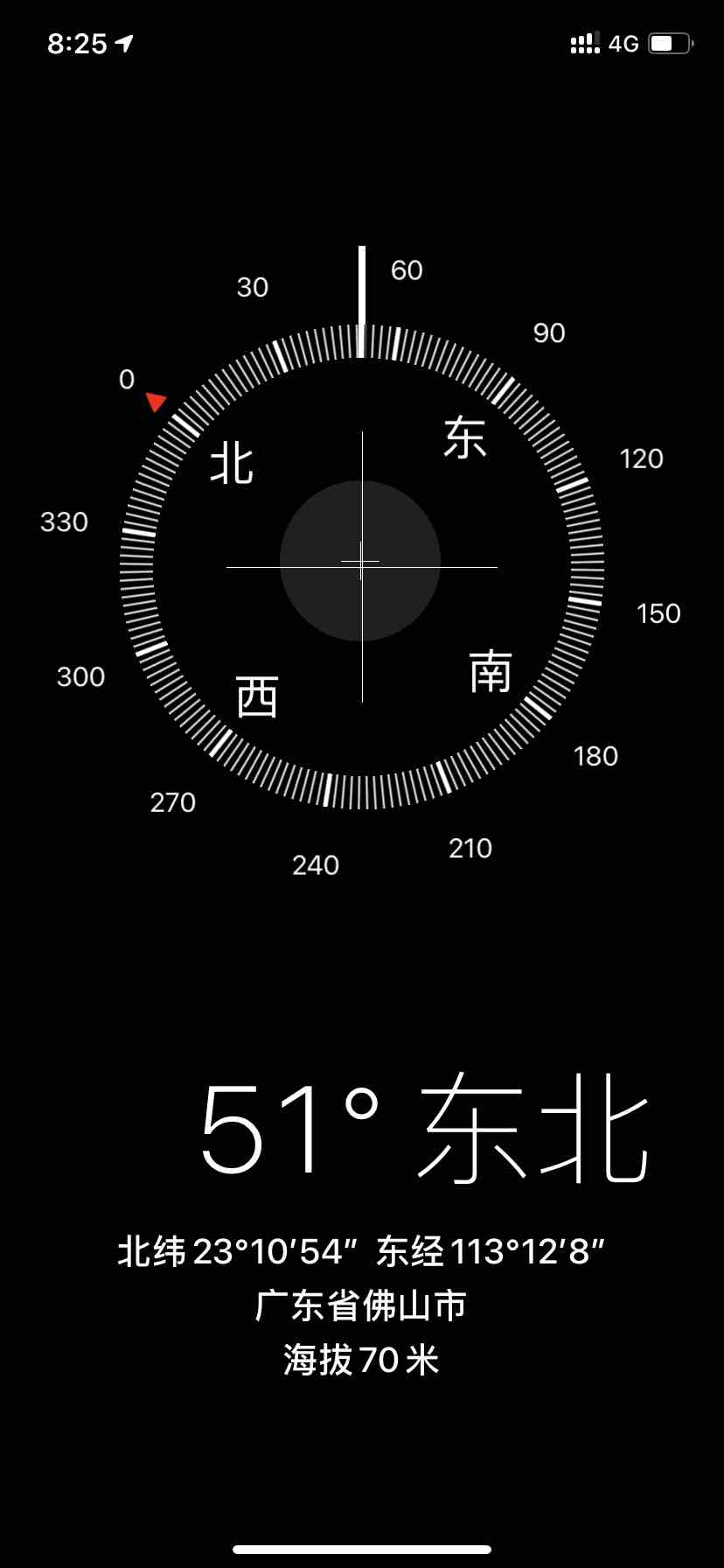Tap the compass dial to lock the heading
Screen dimensions: 724x1568
[x=361, y=566]
